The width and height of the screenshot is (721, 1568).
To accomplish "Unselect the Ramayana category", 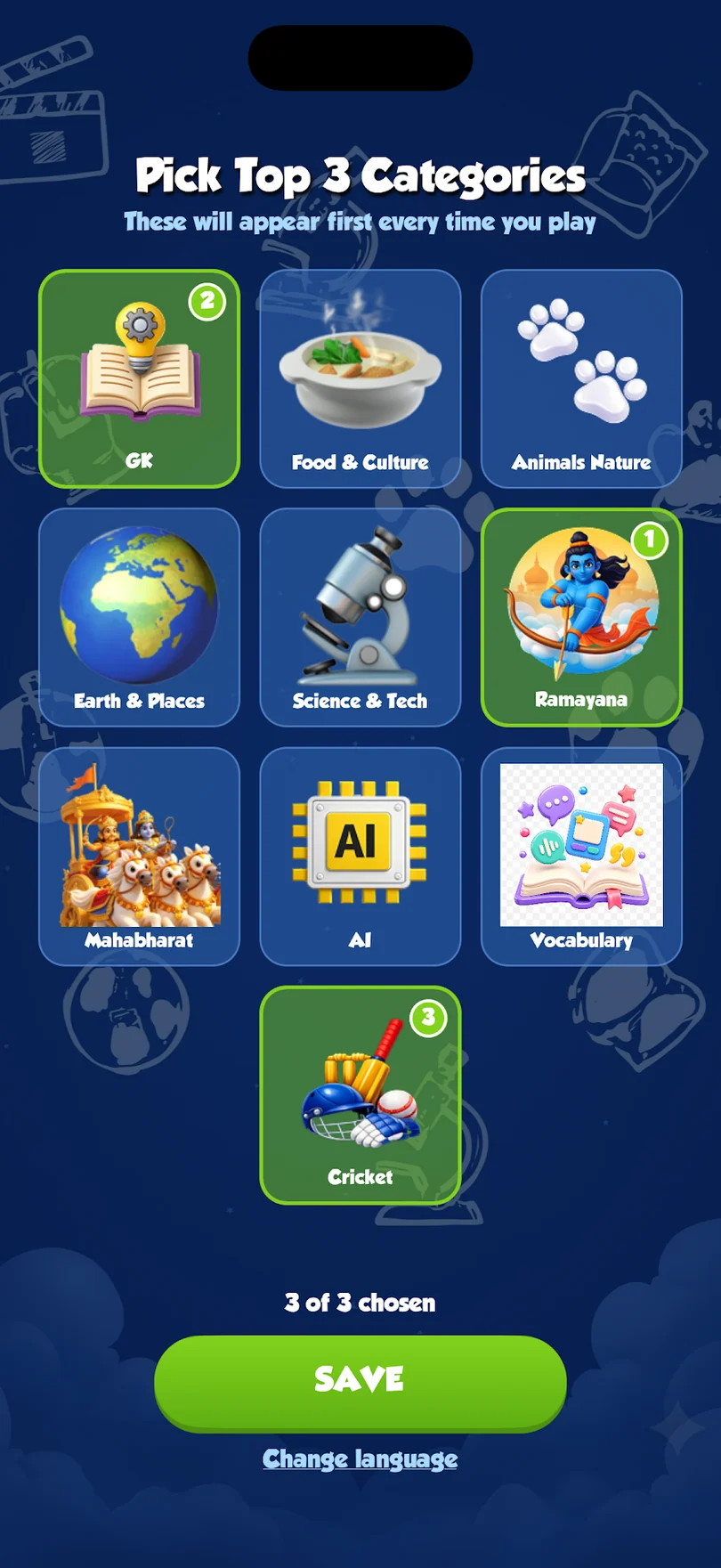I will tap(581, 618).
